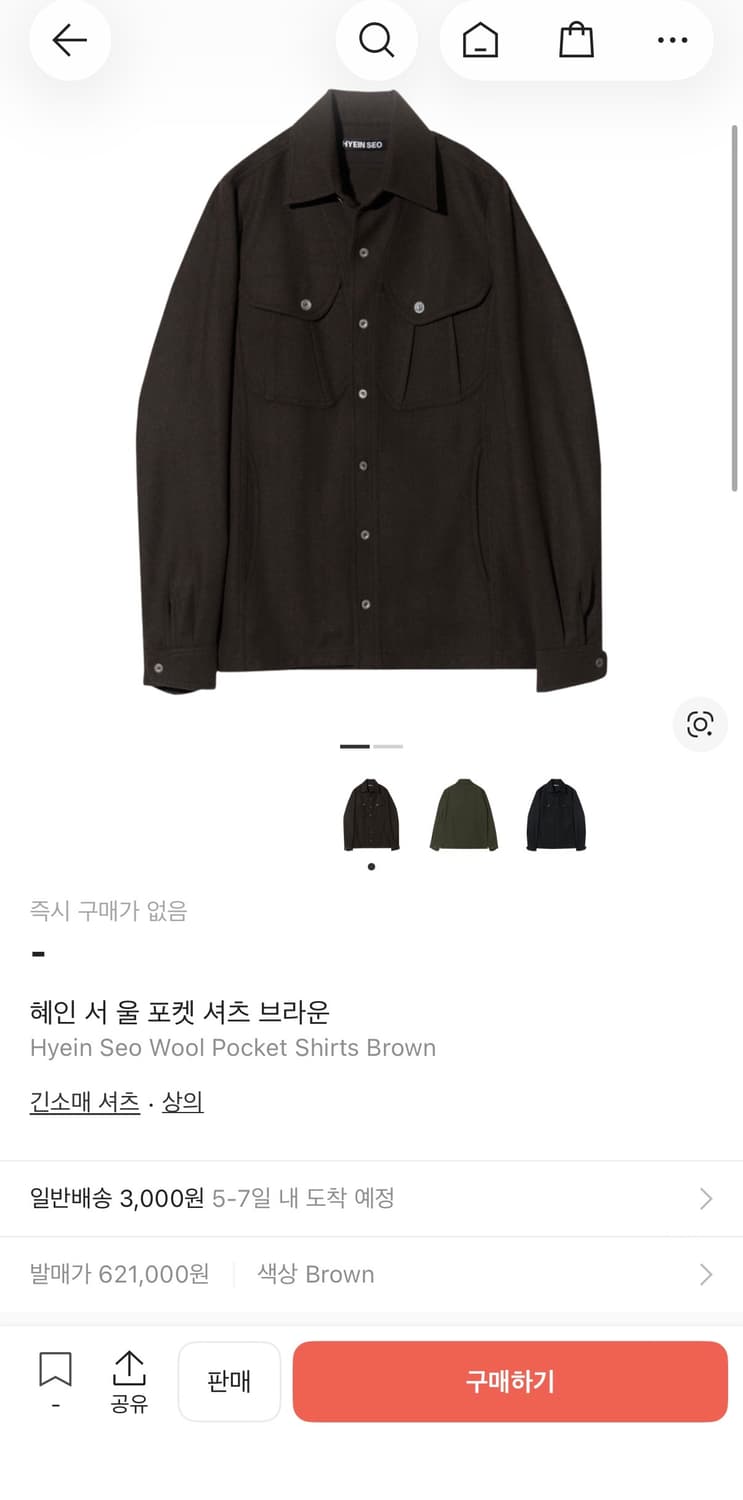This screenshot has height=1500, width=743.
Task: Open the 색상 Brown color detail
Action: (315, 1274)
